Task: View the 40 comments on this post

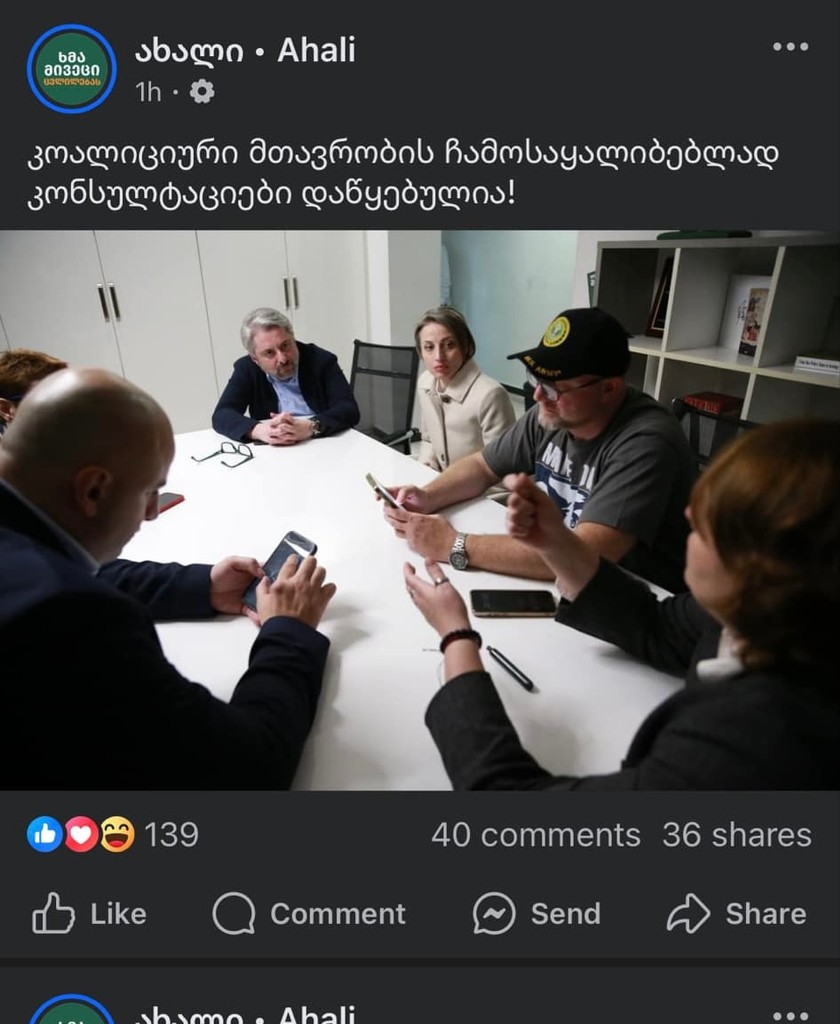Action: (x=535, y=834)
